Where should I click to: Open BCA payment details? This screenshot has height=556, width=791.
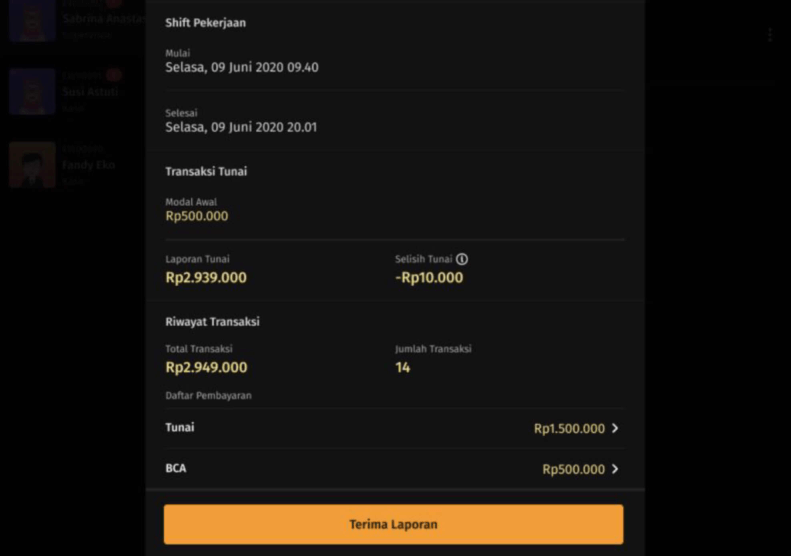coord(393,468)
